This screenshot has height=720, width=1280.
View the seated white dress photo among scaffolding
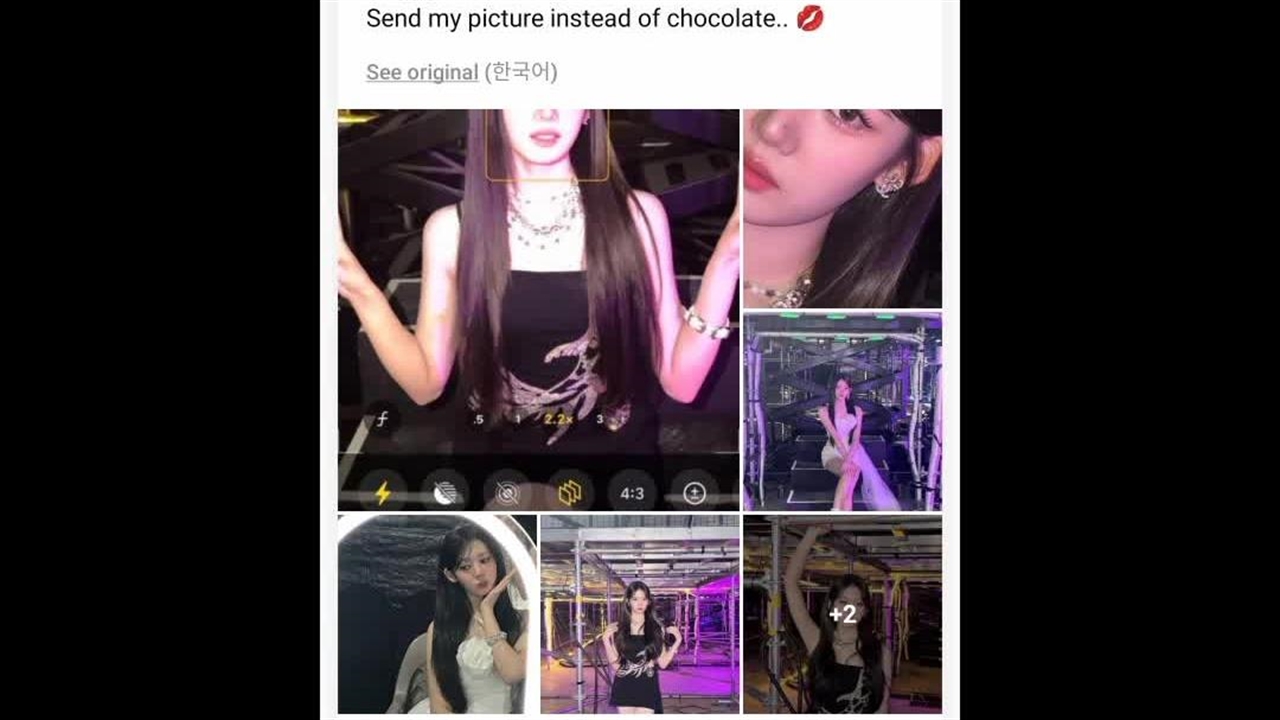point(842,411)
